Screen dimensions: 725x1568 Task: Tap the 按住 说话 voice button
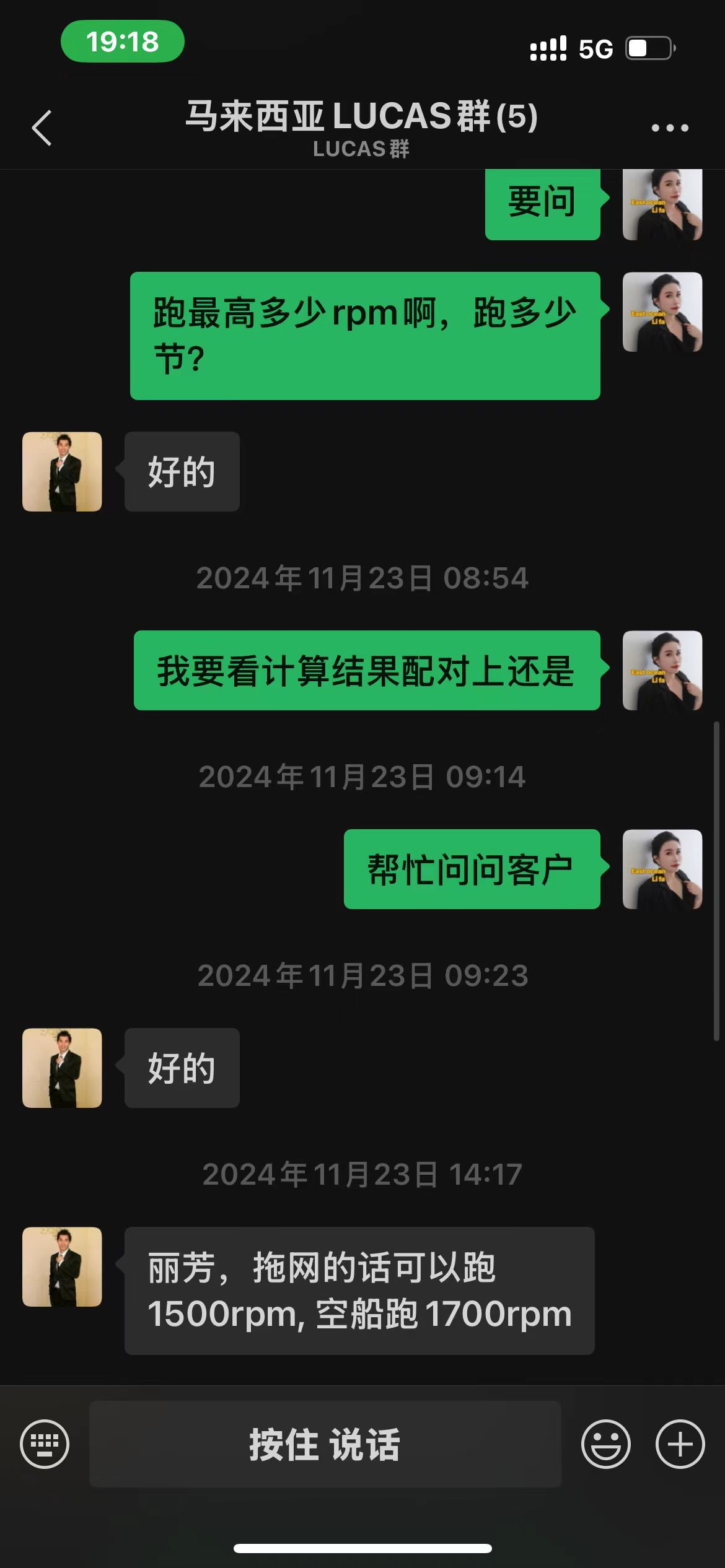[x=325, y=1444]
